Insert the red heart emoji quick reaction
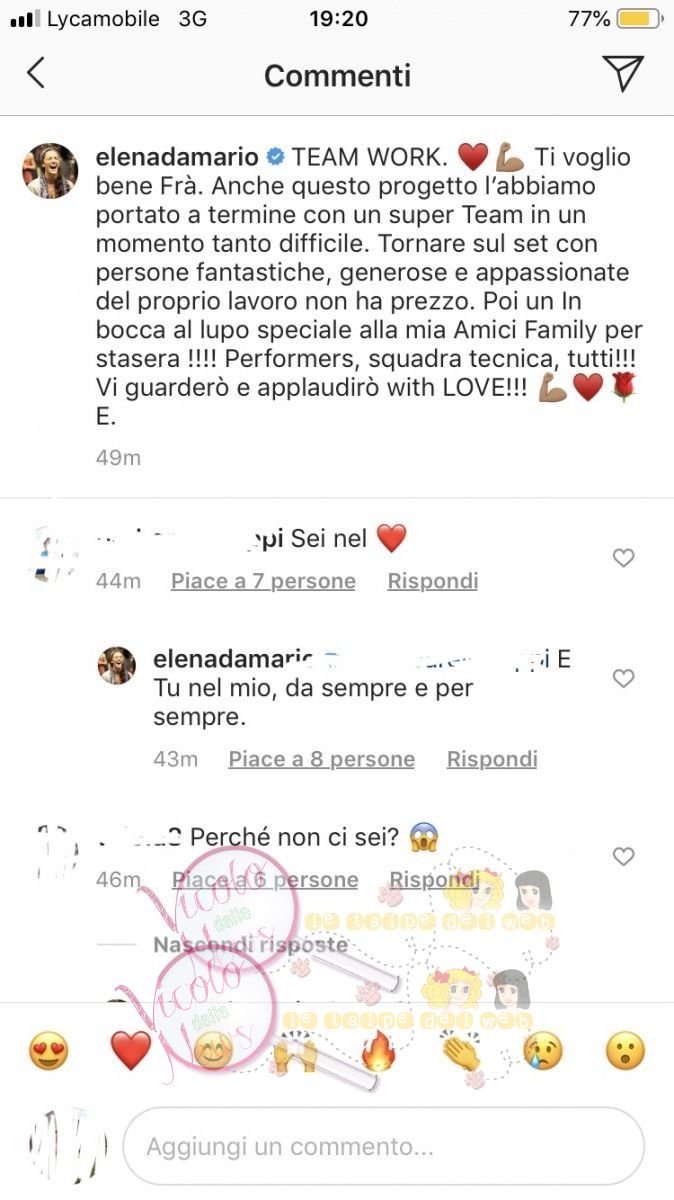 tap(130, 1051)
